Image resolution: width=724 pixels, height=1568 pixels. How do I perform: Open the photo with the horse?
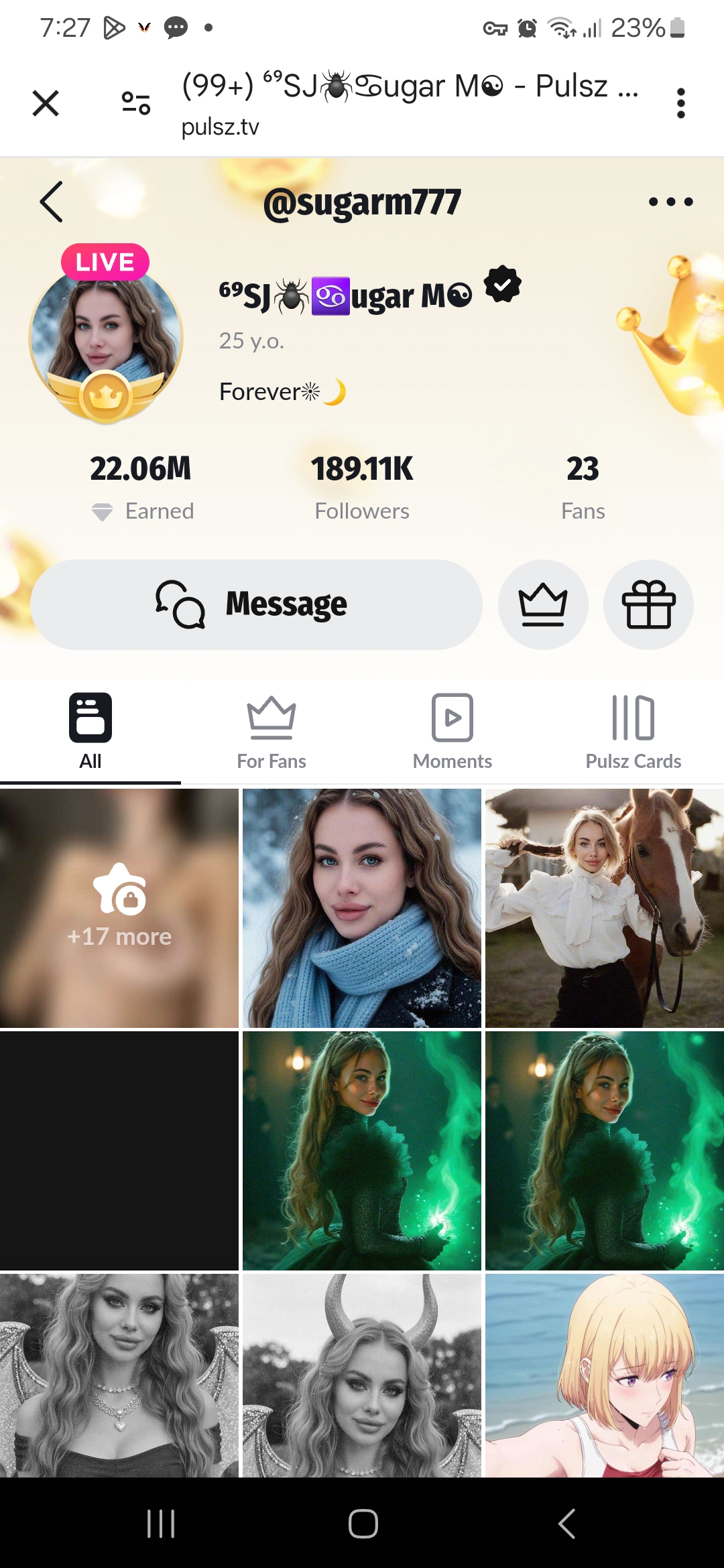pyautogui.click(x=605, y=908)
